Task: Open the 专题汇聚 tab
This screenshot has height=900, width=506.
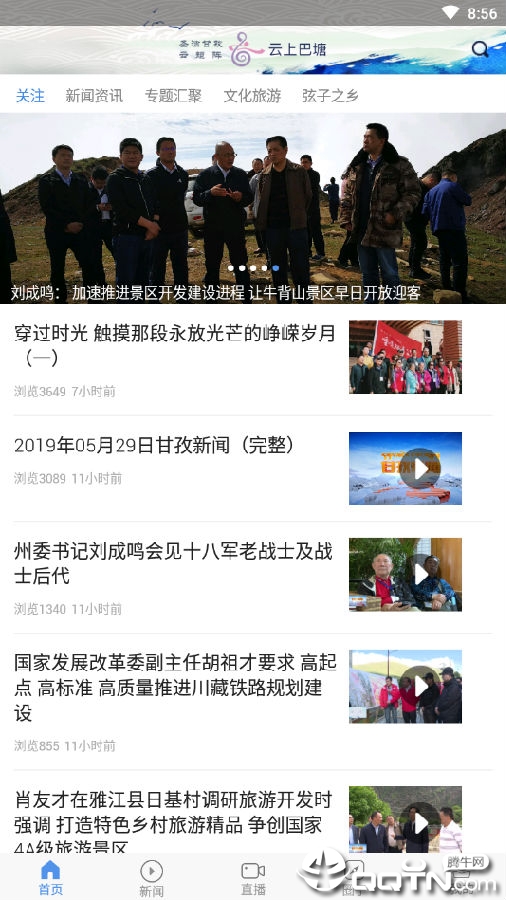Action: coord(173,95)
